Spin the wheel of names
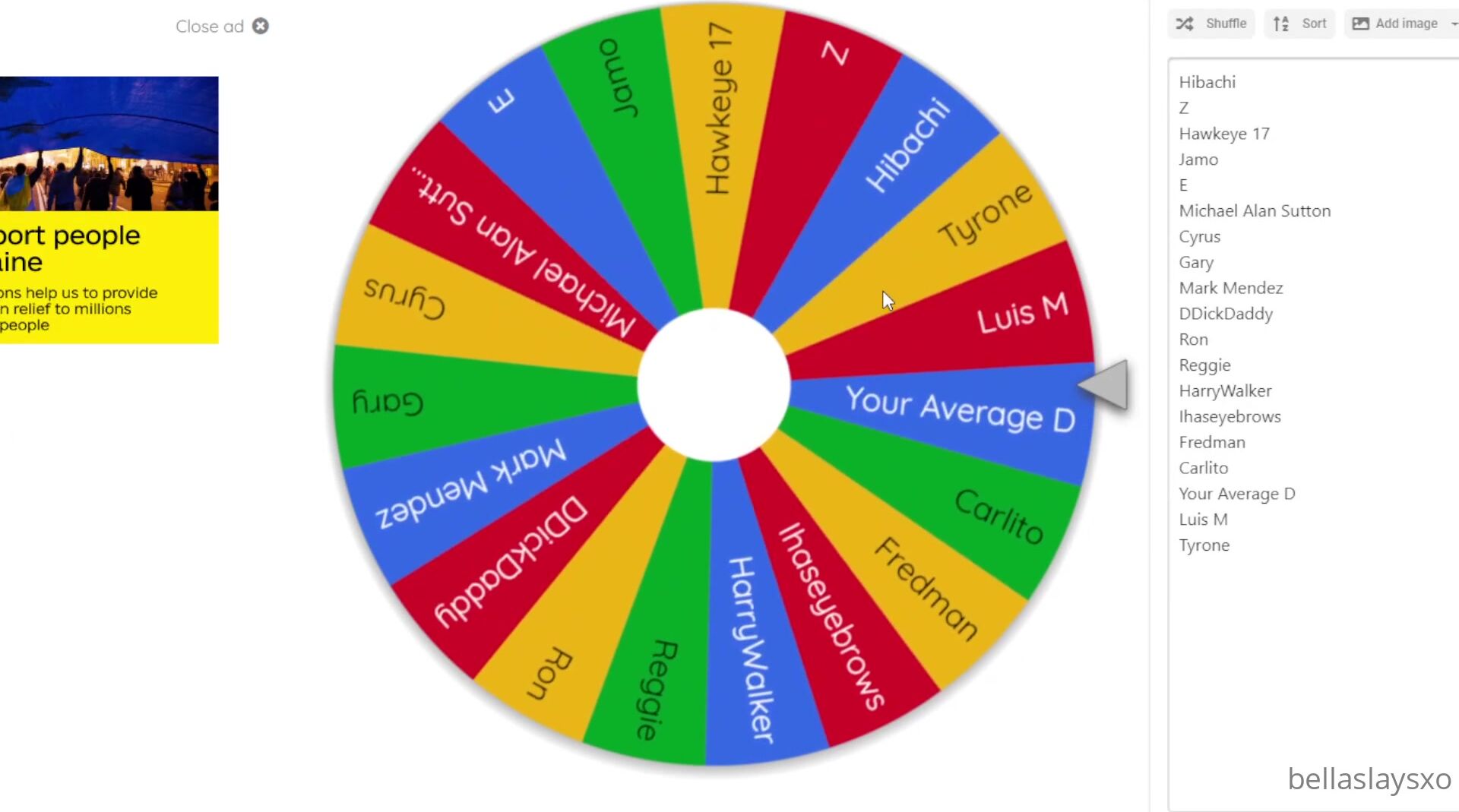The height and width of the screenshot is (812, 1459). point(714,385)
